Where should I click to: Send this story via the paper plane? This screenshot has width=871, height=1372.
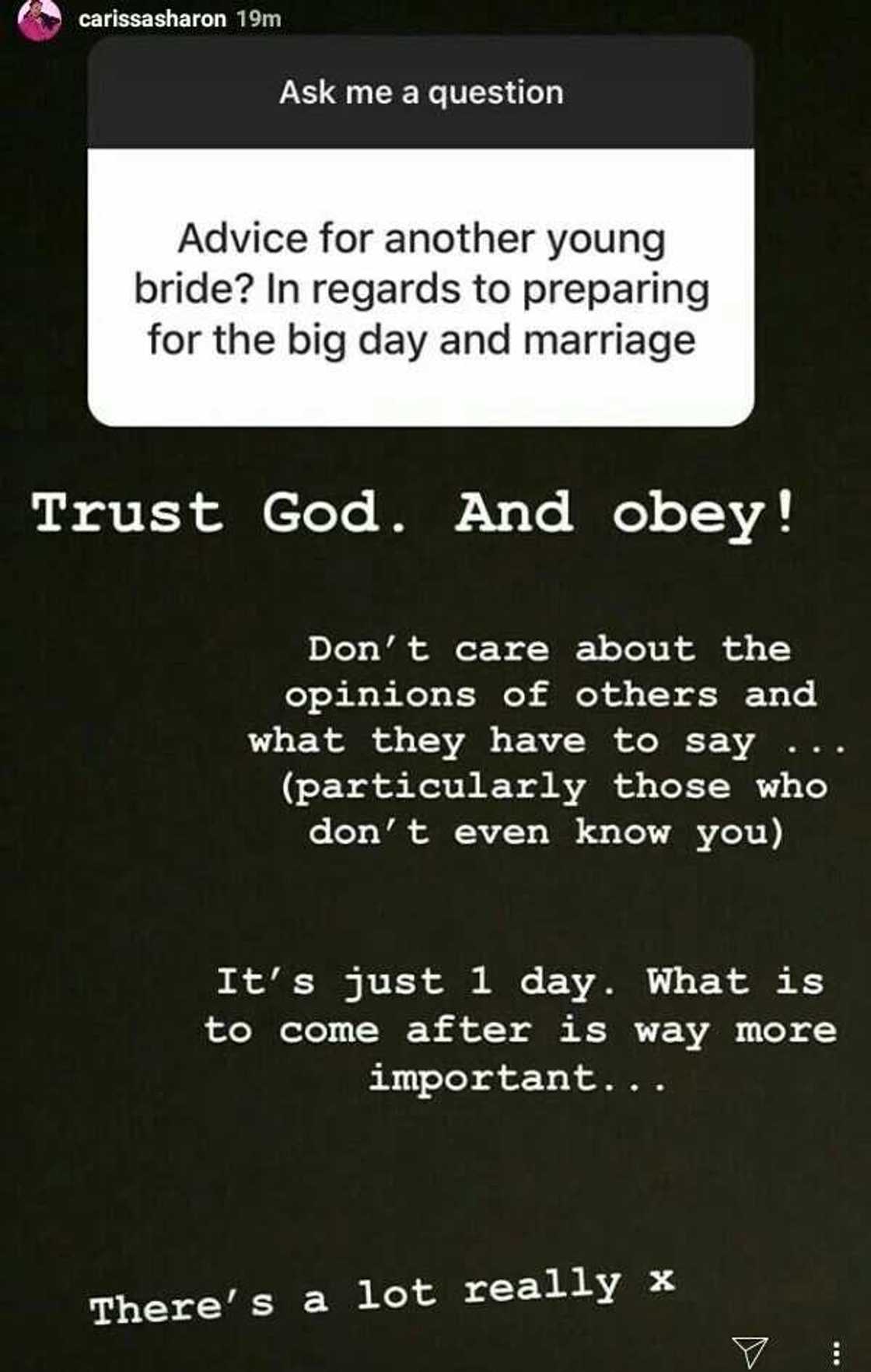click(x=750, y=1351)
